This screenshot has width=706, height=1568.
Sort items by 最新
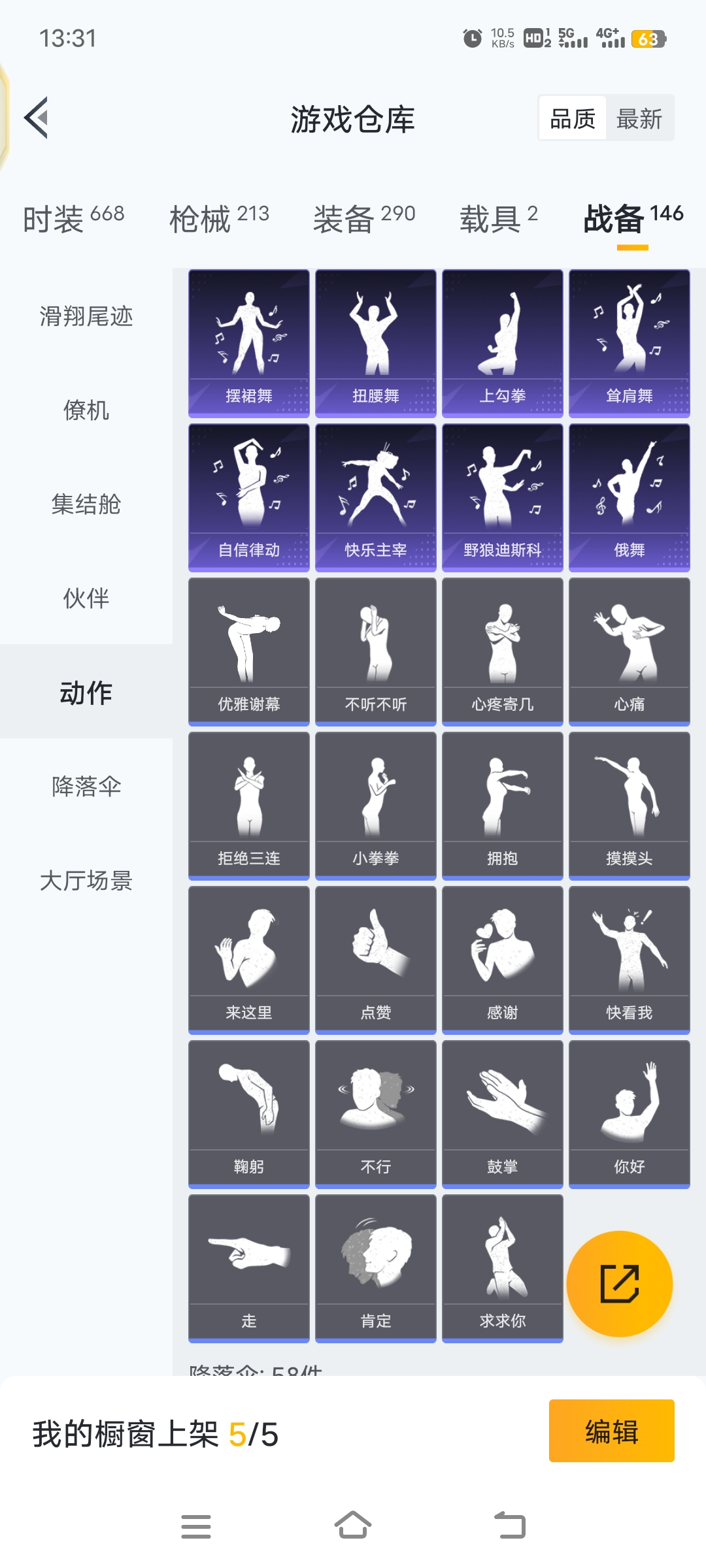point(639,119)
